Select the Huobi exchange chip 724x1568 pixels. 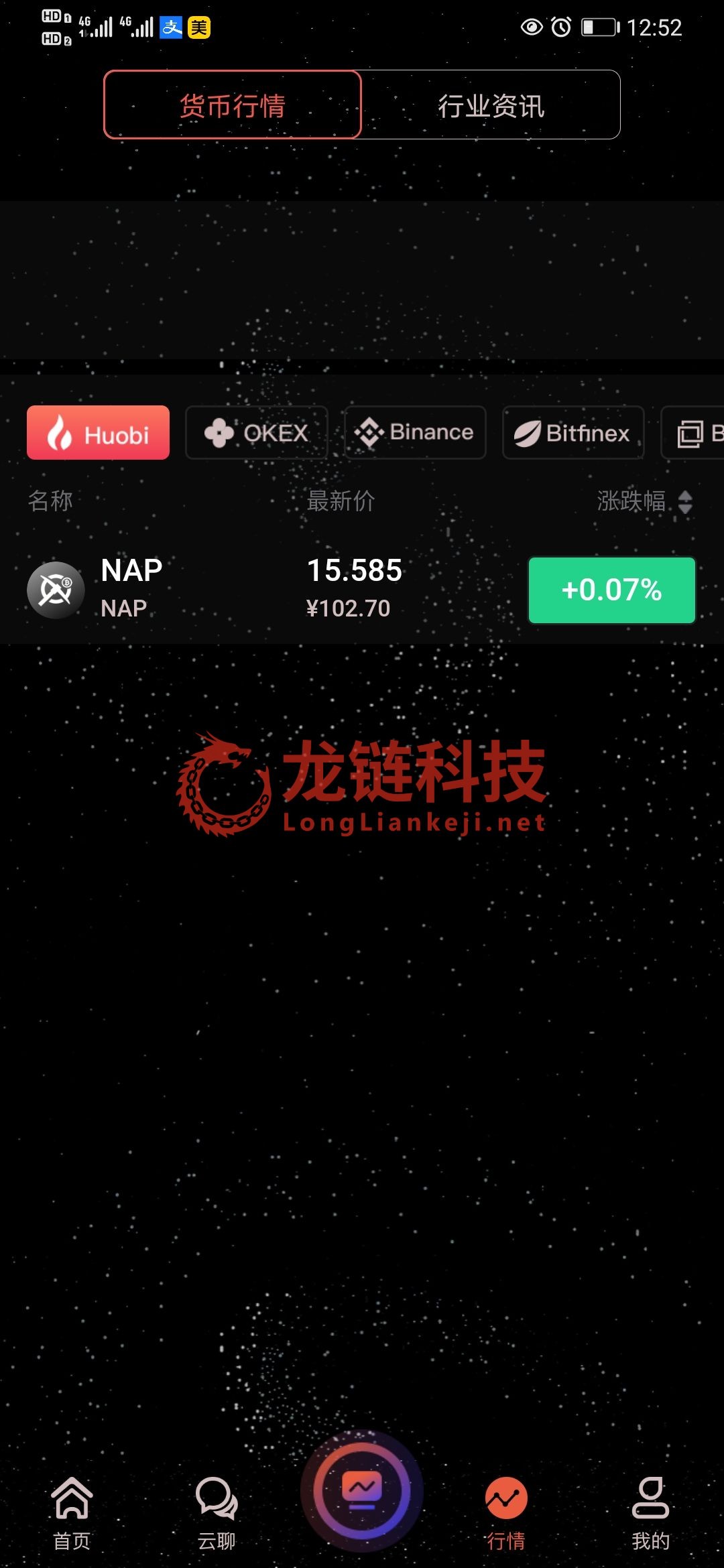click(98, 433)
